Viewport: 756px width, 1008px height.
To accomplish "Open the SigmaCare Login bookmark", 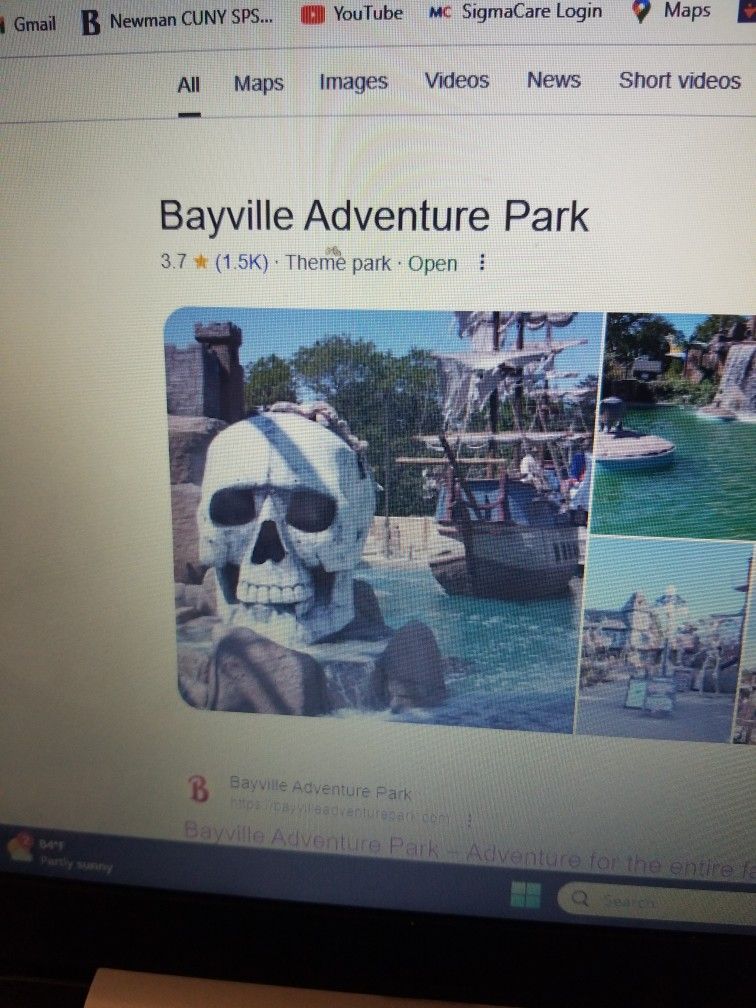I will tap(516, 12).
